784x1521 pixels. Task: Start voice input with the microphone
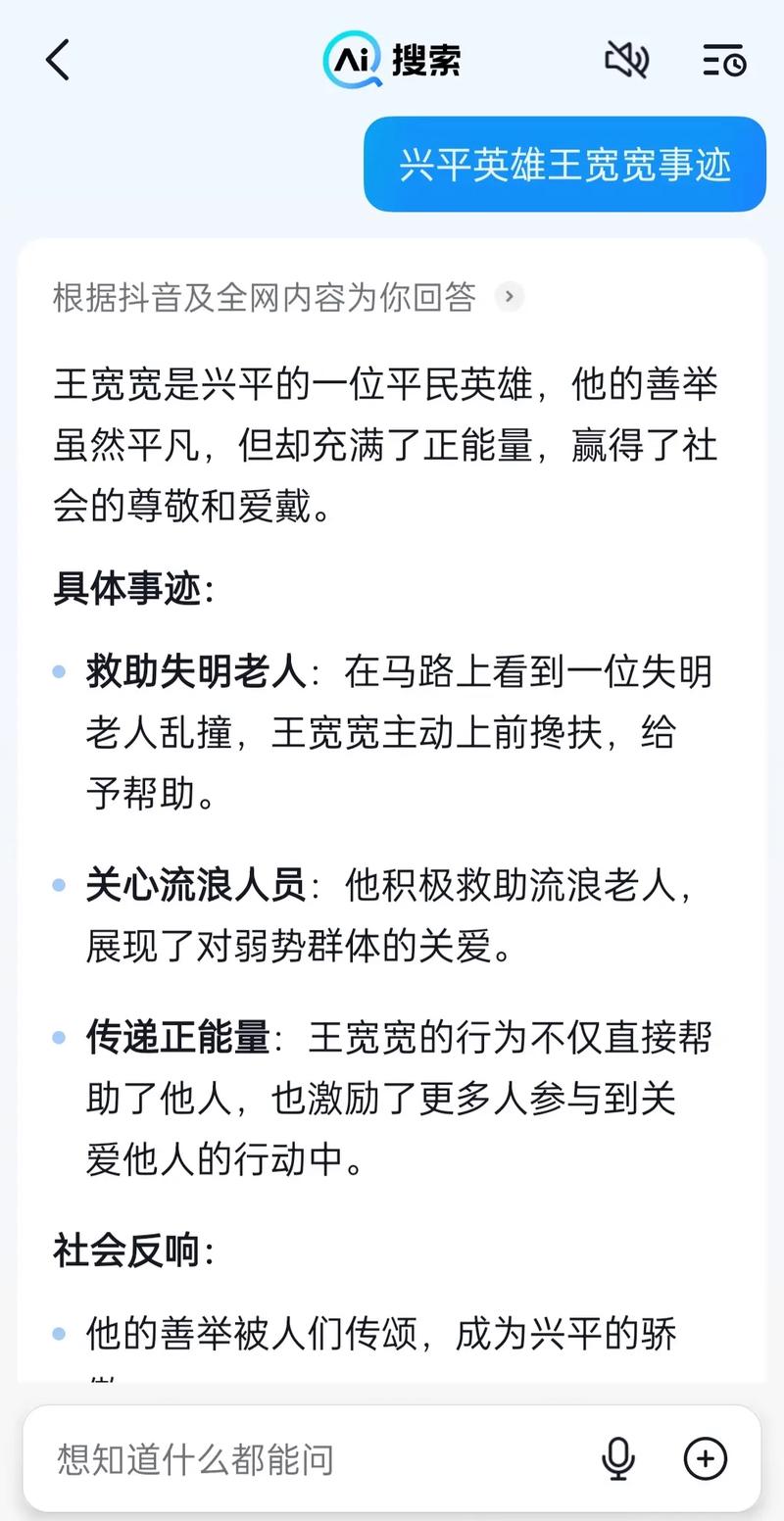(x=618, y=1459)
